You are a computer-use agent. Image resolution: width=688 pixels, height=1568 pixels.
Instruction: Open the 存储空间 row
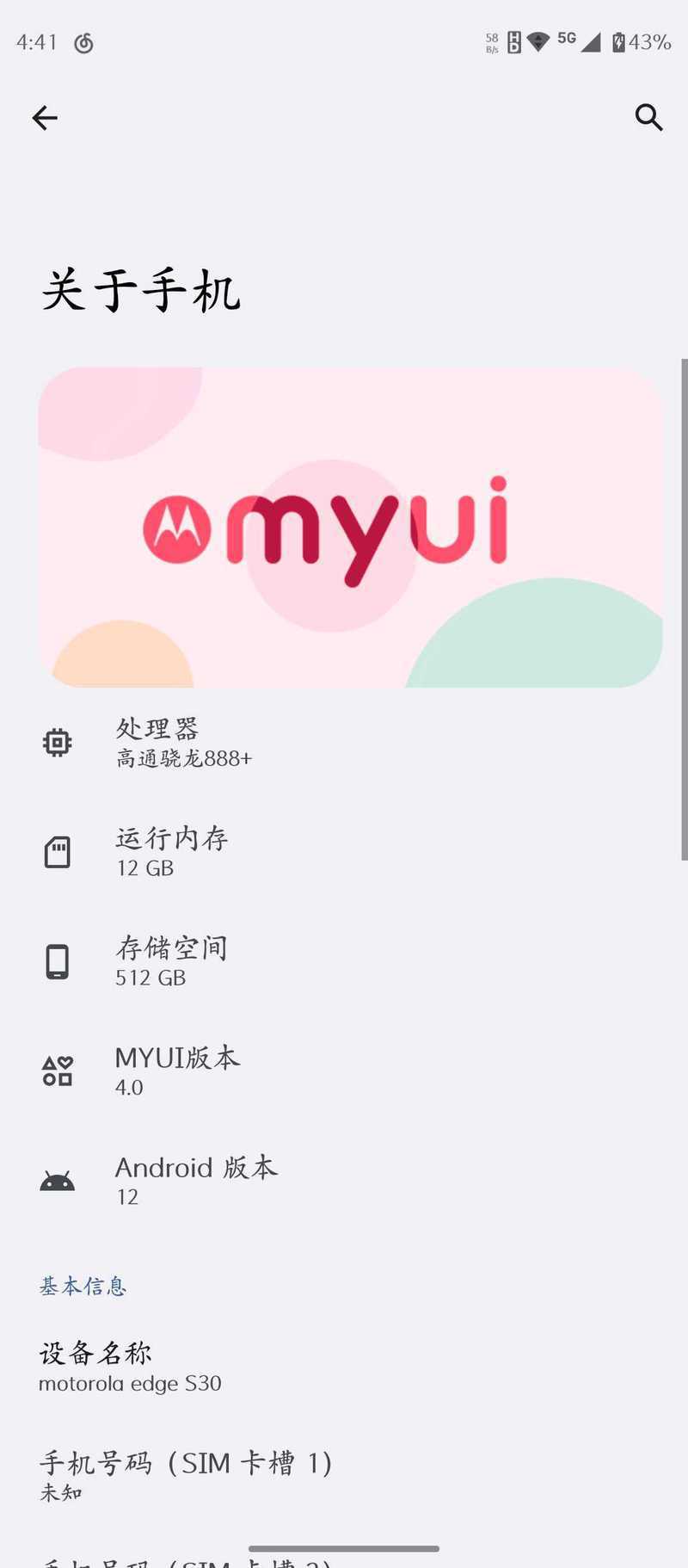coord(344,961)
